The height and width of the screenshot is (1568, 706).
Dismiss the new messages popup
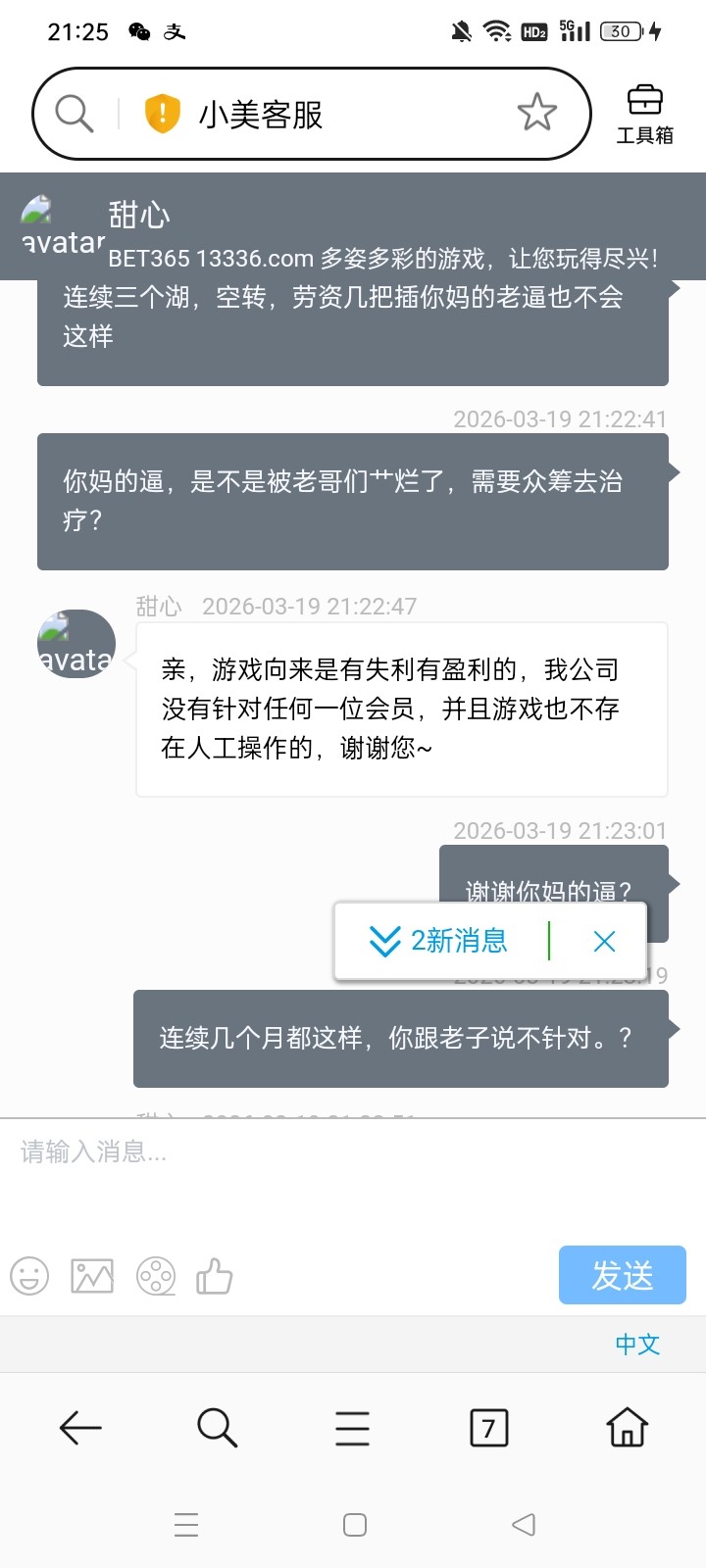[604, 942]
